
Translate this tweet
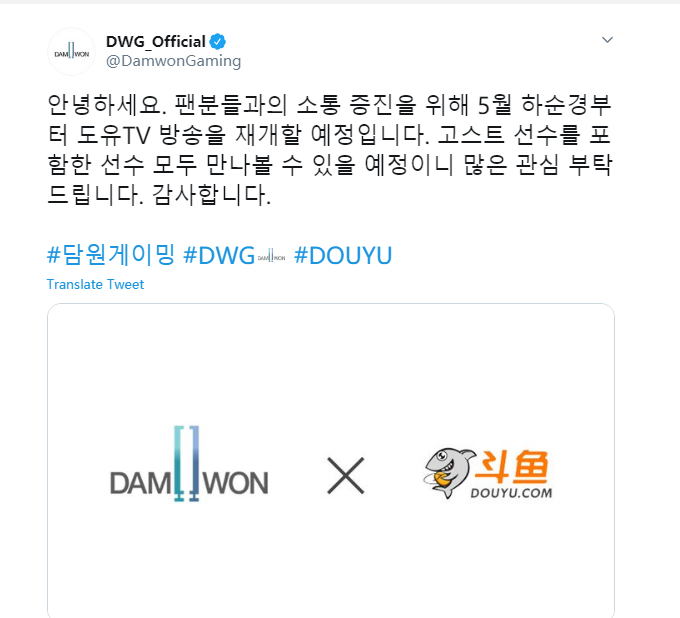tap(95, 284)
